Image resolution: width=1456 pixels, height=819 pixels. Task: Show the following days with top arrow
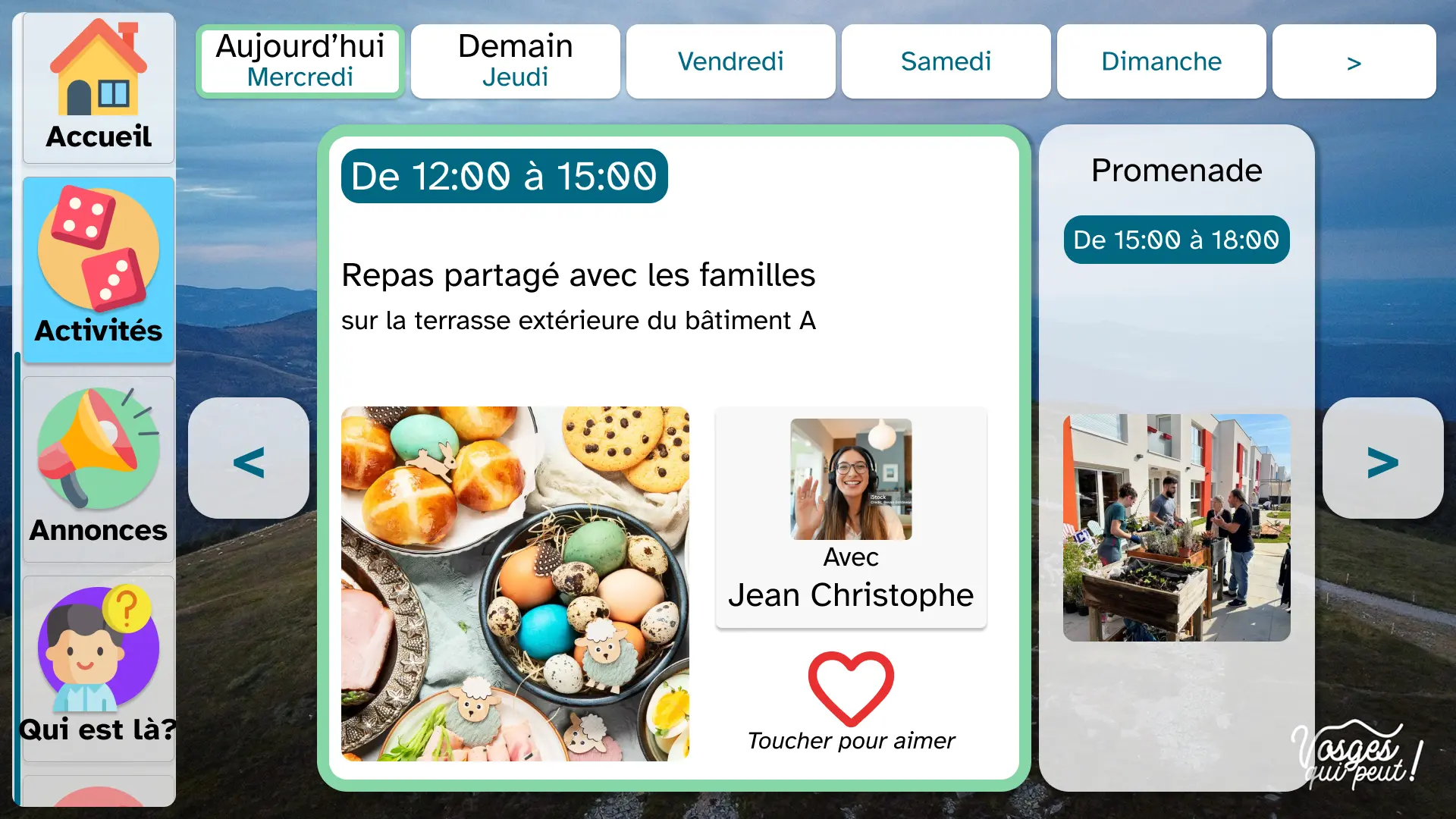(1354, 61)
